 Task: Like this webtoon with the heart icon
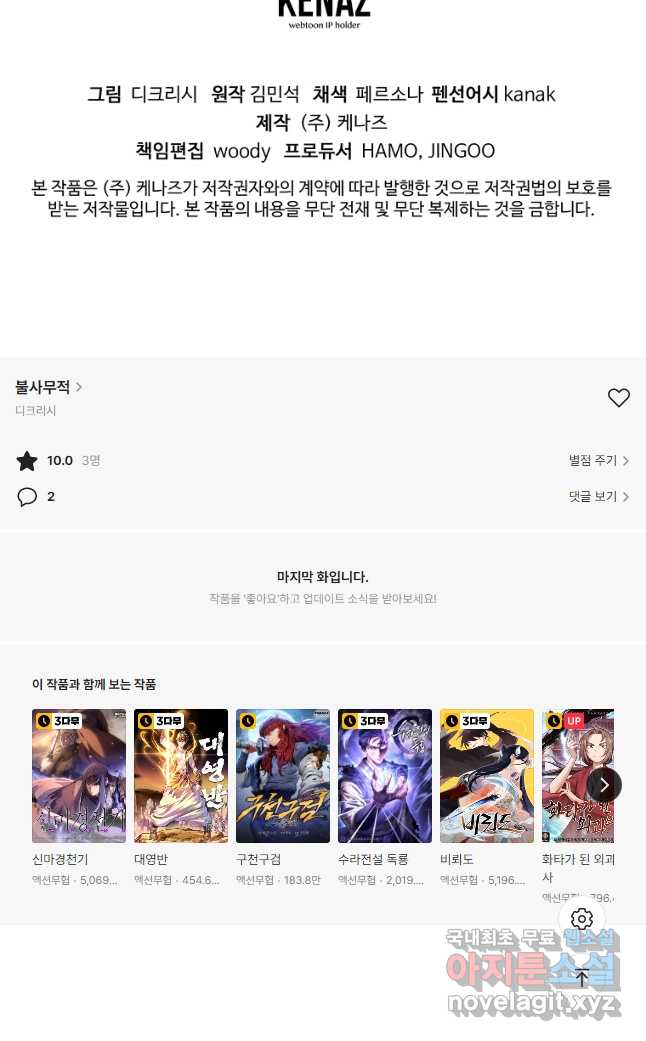[619, 398]
